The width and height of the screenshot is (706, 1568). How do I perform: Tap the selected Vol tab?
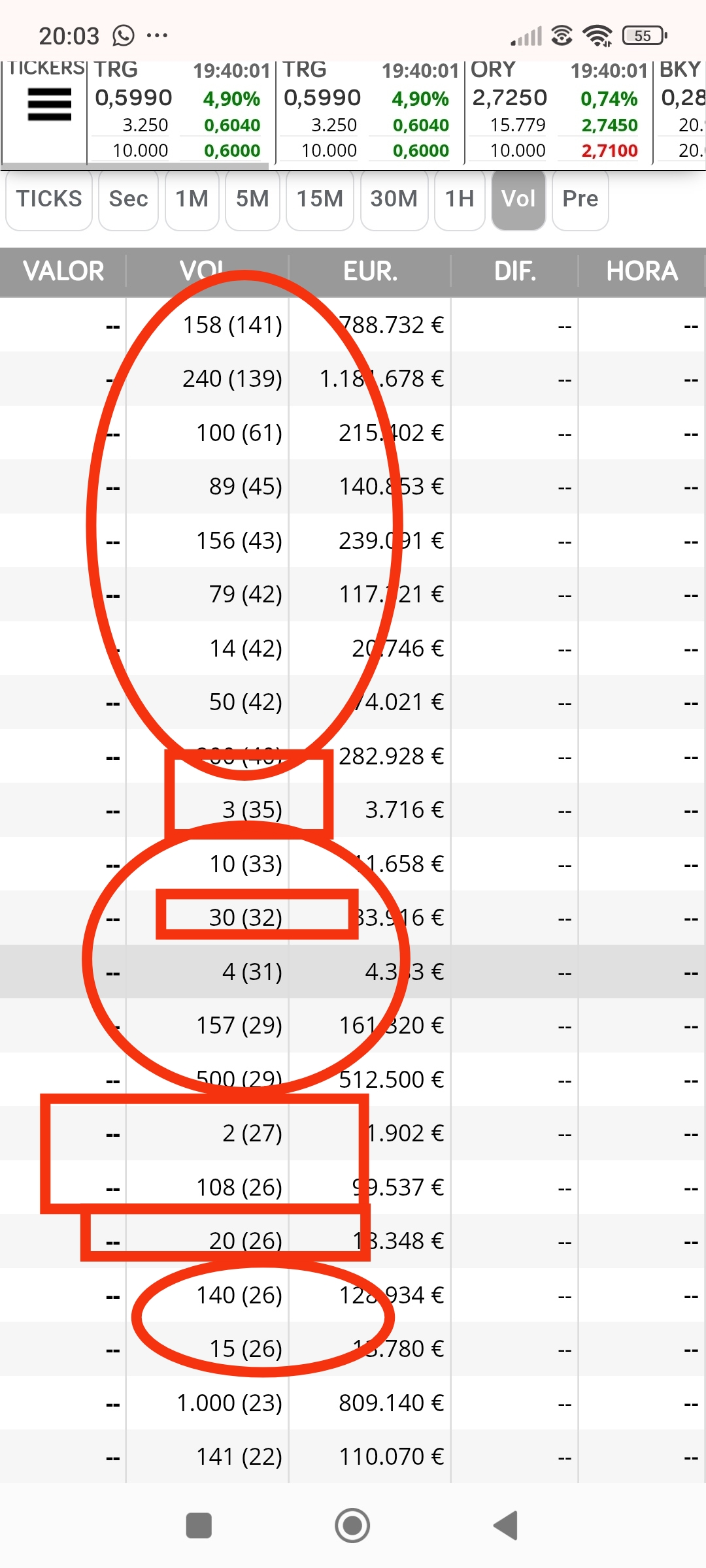(518, 199)
